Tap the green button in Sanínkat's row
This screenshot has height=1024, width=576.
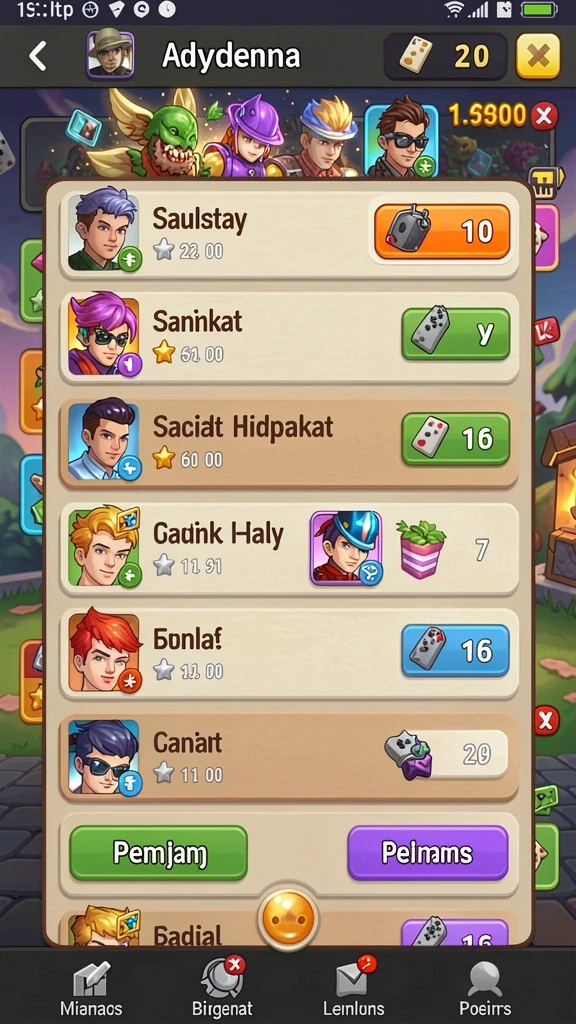[455, 334]
